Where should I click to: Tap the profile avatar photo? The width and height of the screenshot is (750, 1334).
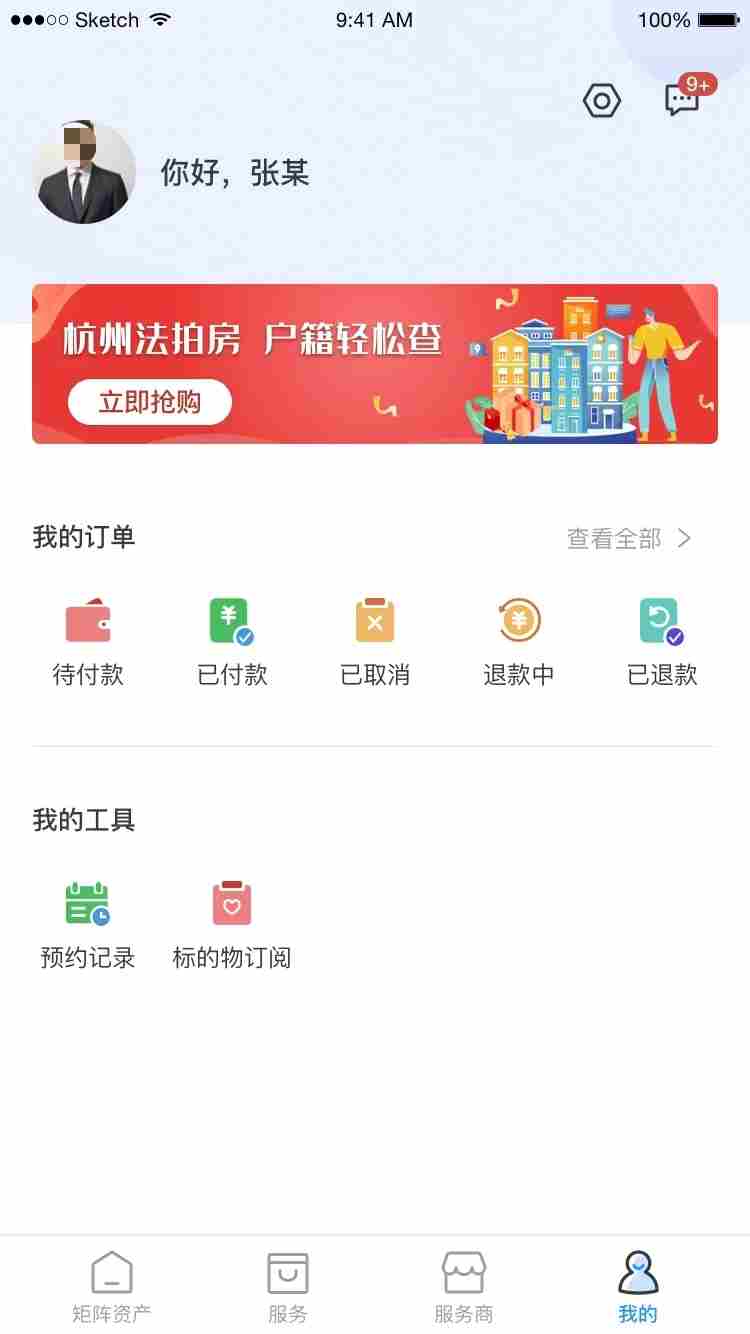(x=85, y=172)
